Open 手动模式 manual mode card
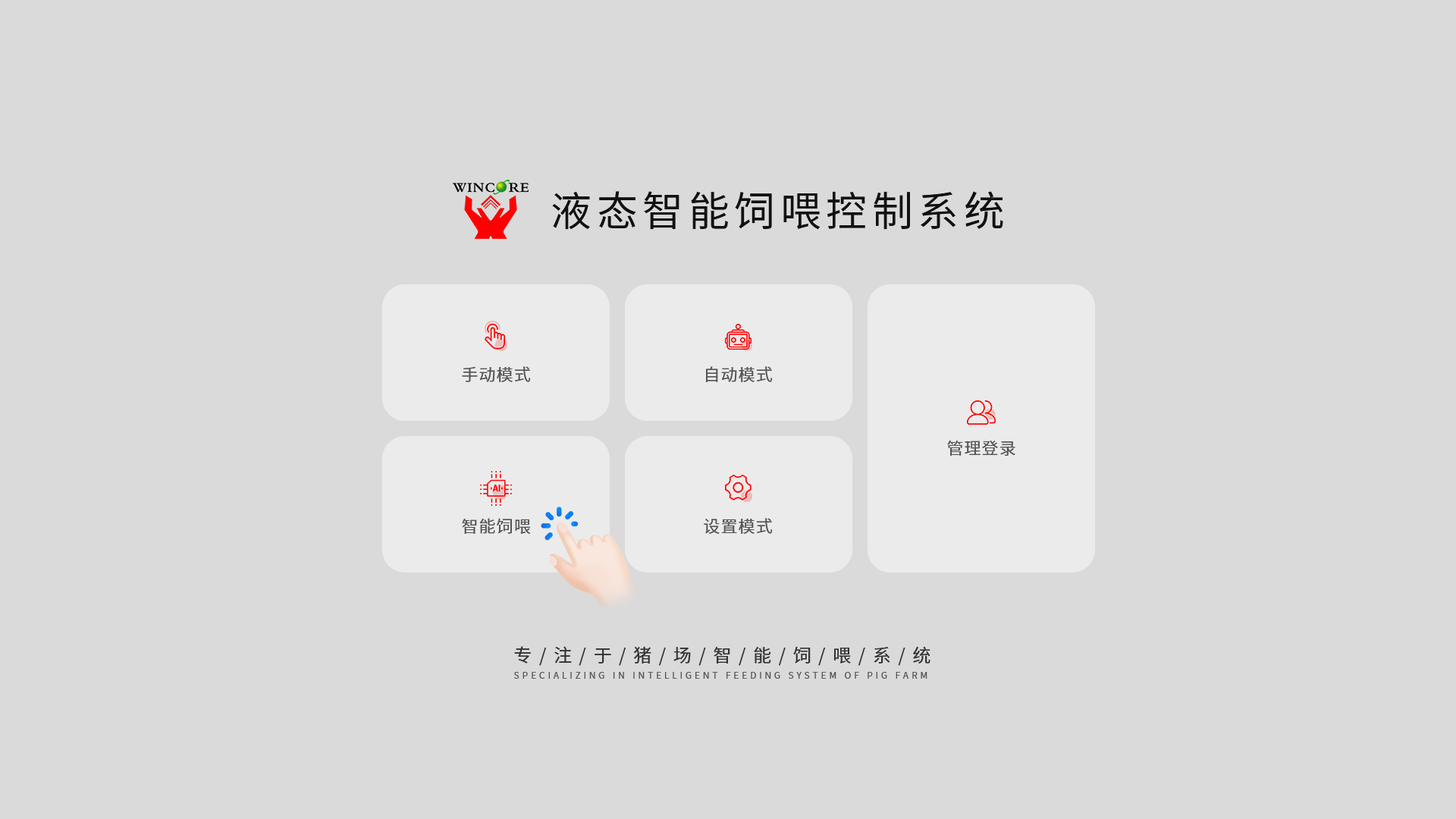Image resolution: width=1456 pixels, height=819 pixels. (495, 353)
